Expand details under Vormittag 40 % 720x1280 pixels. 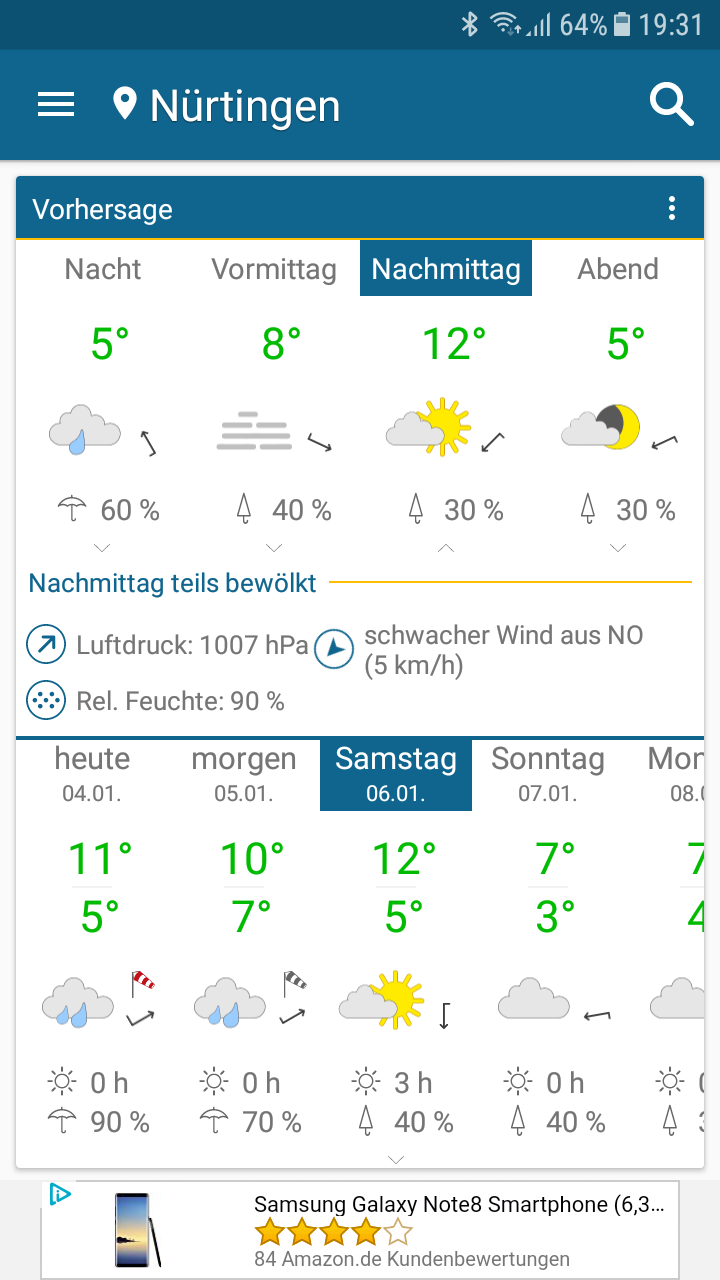pos(274,548)
